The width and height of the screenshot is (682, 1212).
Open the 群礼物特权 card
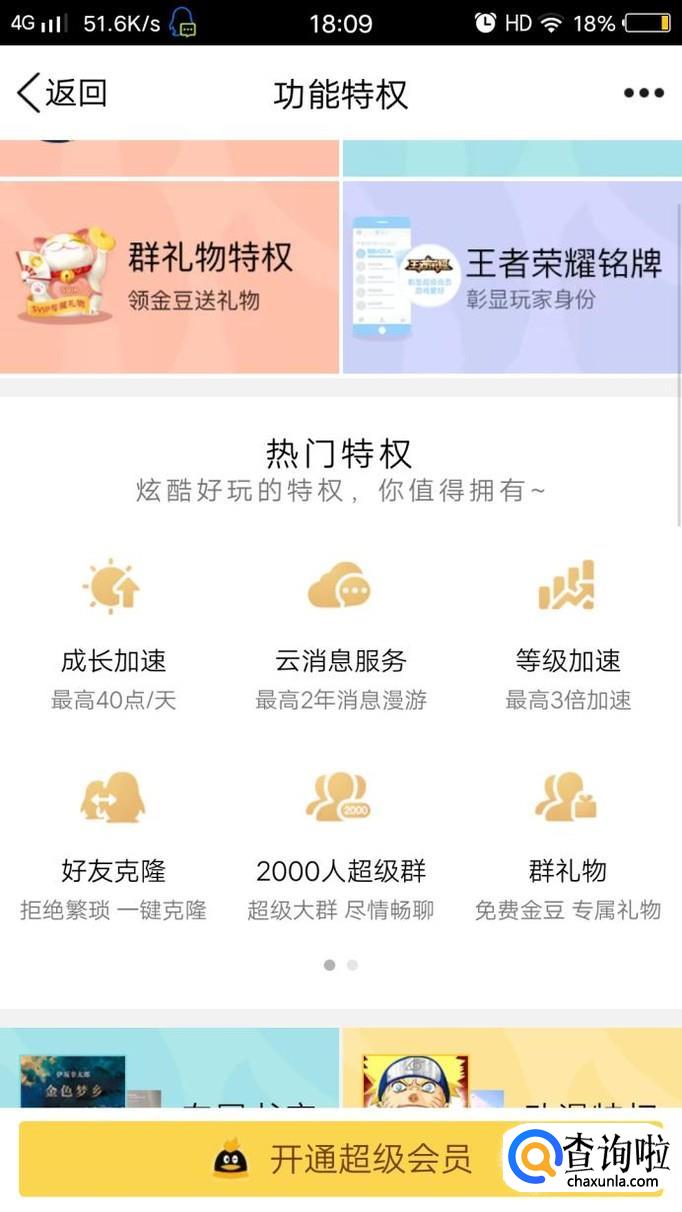point(170,276)
